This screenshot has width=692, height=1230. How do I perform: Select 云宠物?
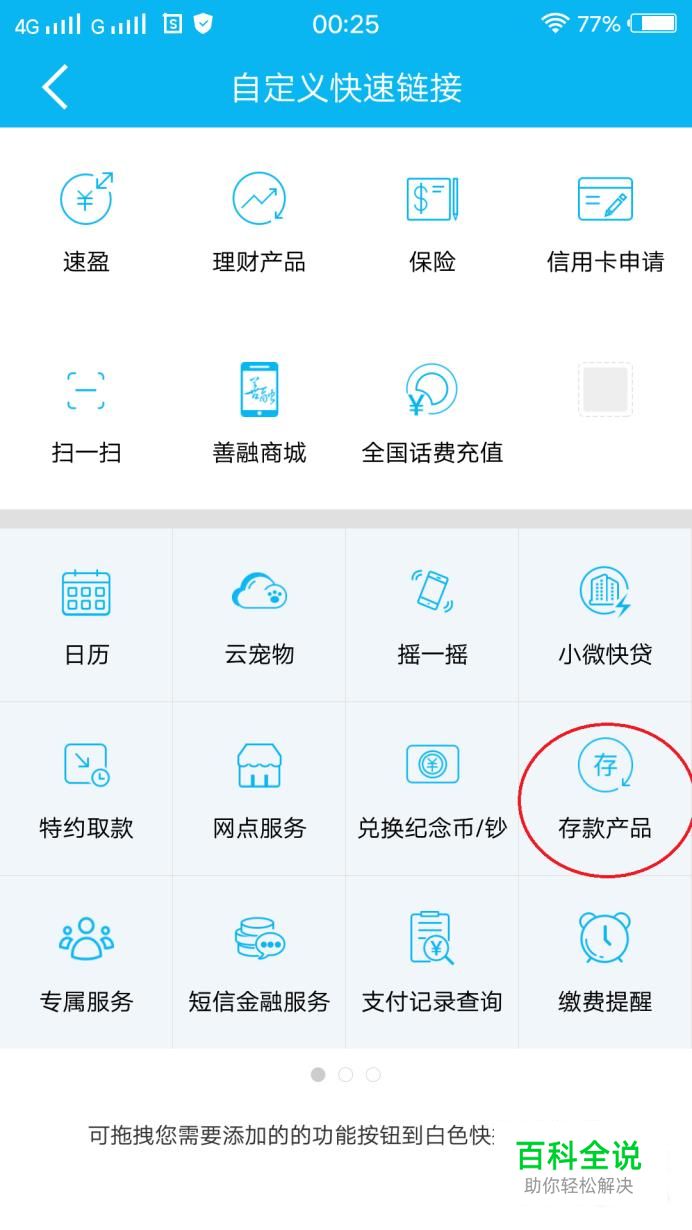(x=259, y=615)
